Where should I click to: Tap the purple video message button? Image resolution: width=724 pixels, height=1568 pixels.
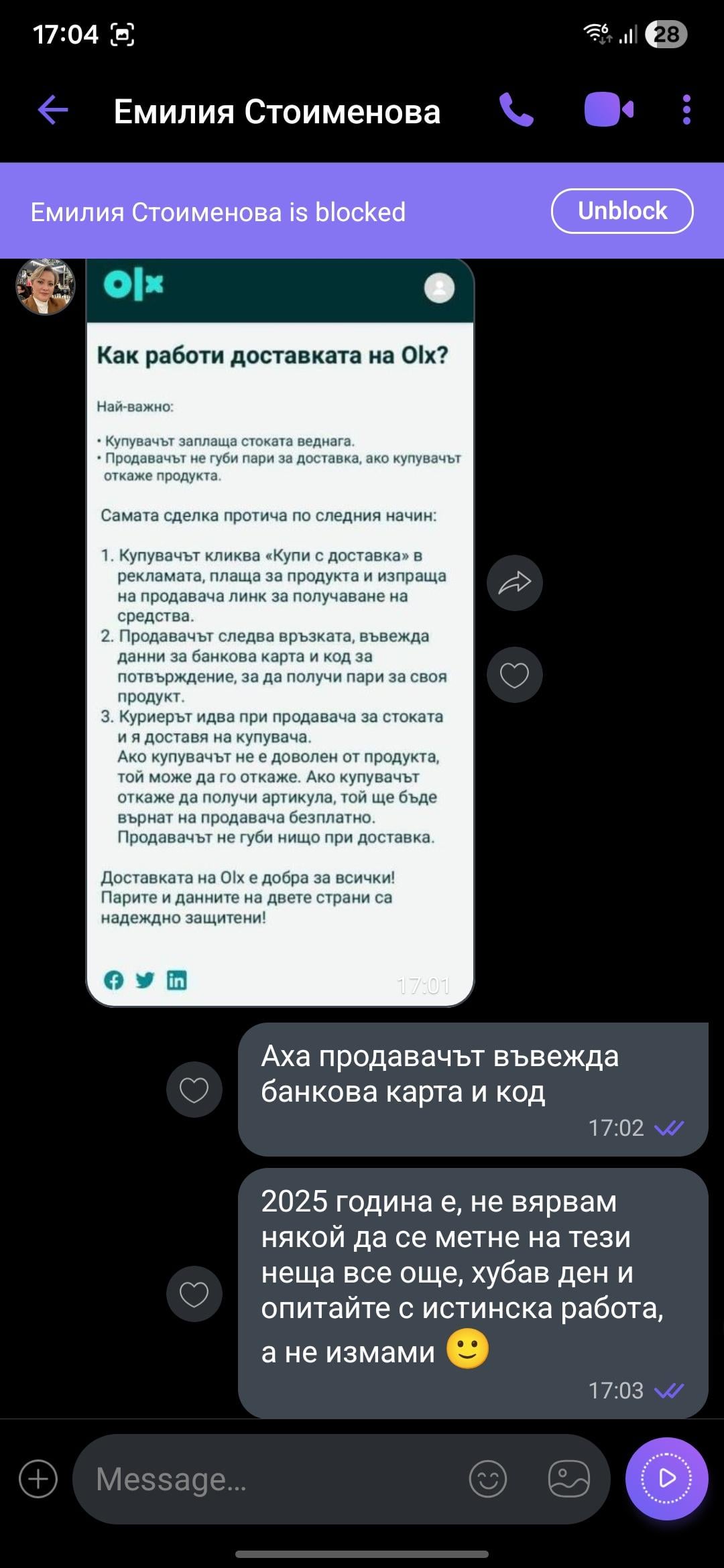click(666, 1479)
